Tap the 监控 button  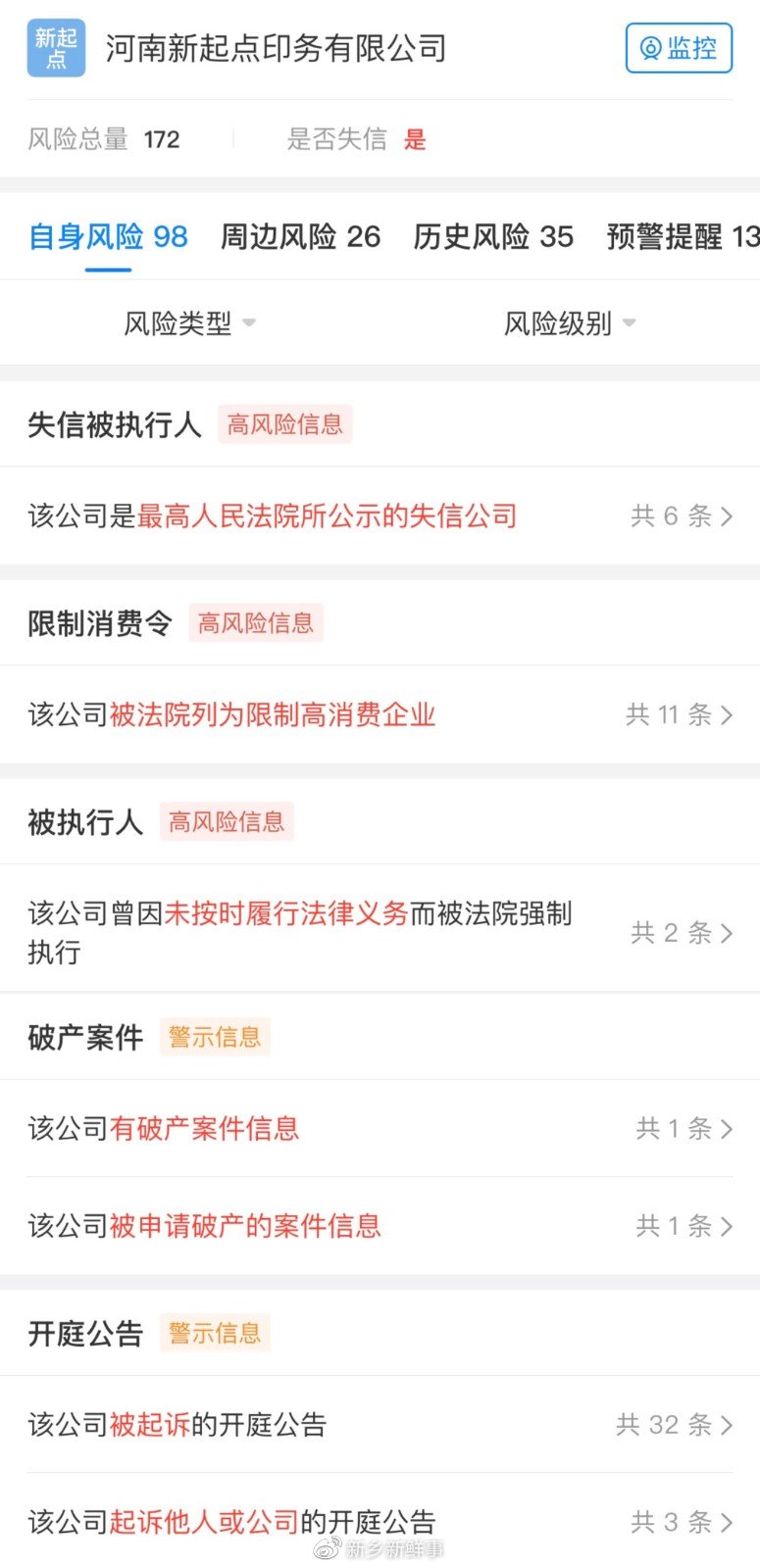679,48
